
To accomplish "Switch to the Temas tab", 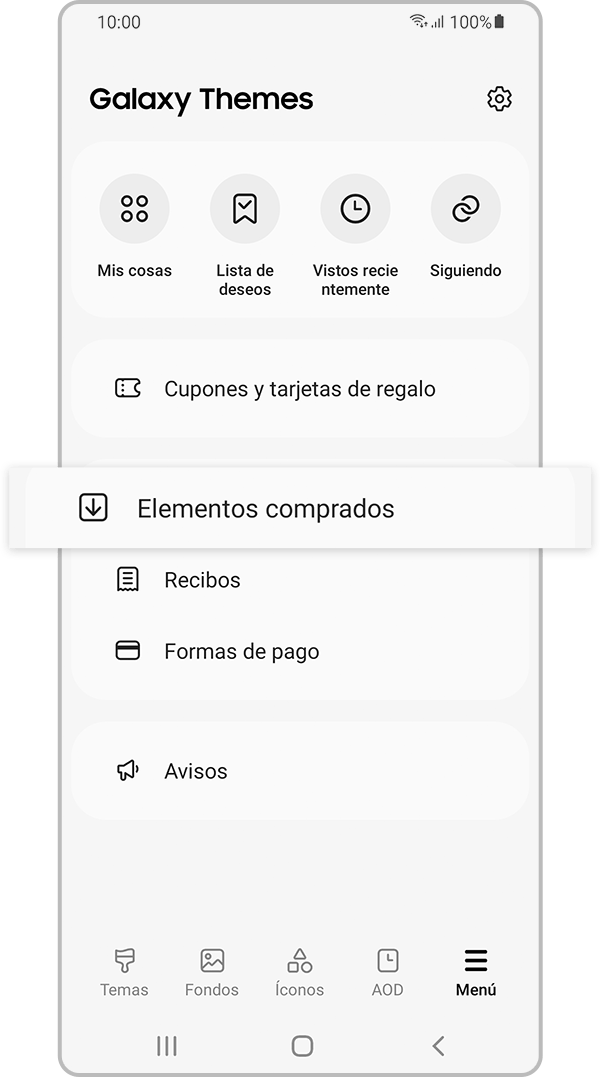I will point(124,973).
